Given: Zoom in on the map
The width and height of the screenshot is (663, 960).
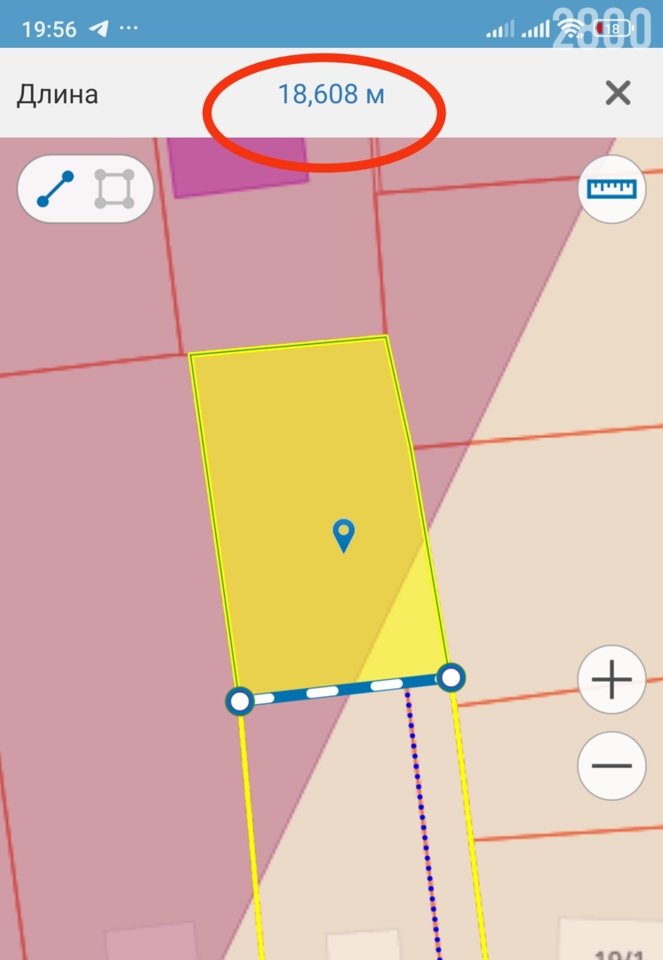Looking at the screenshot, I should [x=611, y=681].
